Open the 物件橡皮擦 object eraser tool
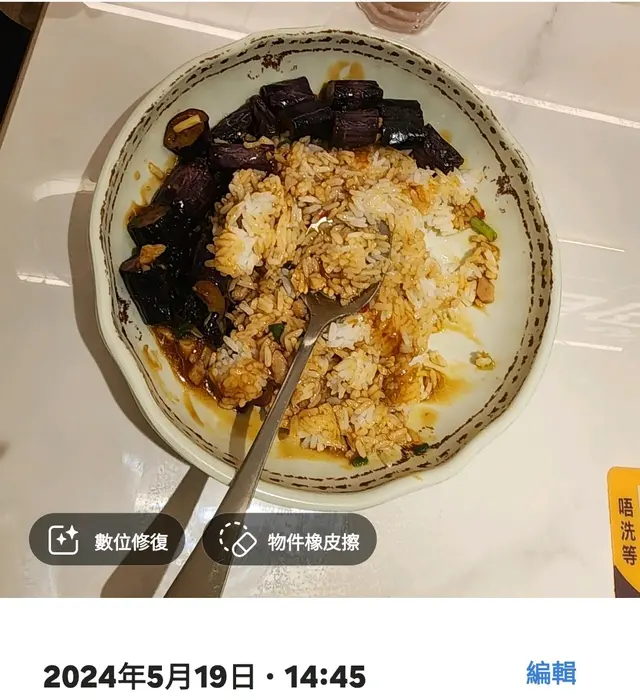Screen dimensions: 640x700 pyautogui.click(x=289, y=541)
